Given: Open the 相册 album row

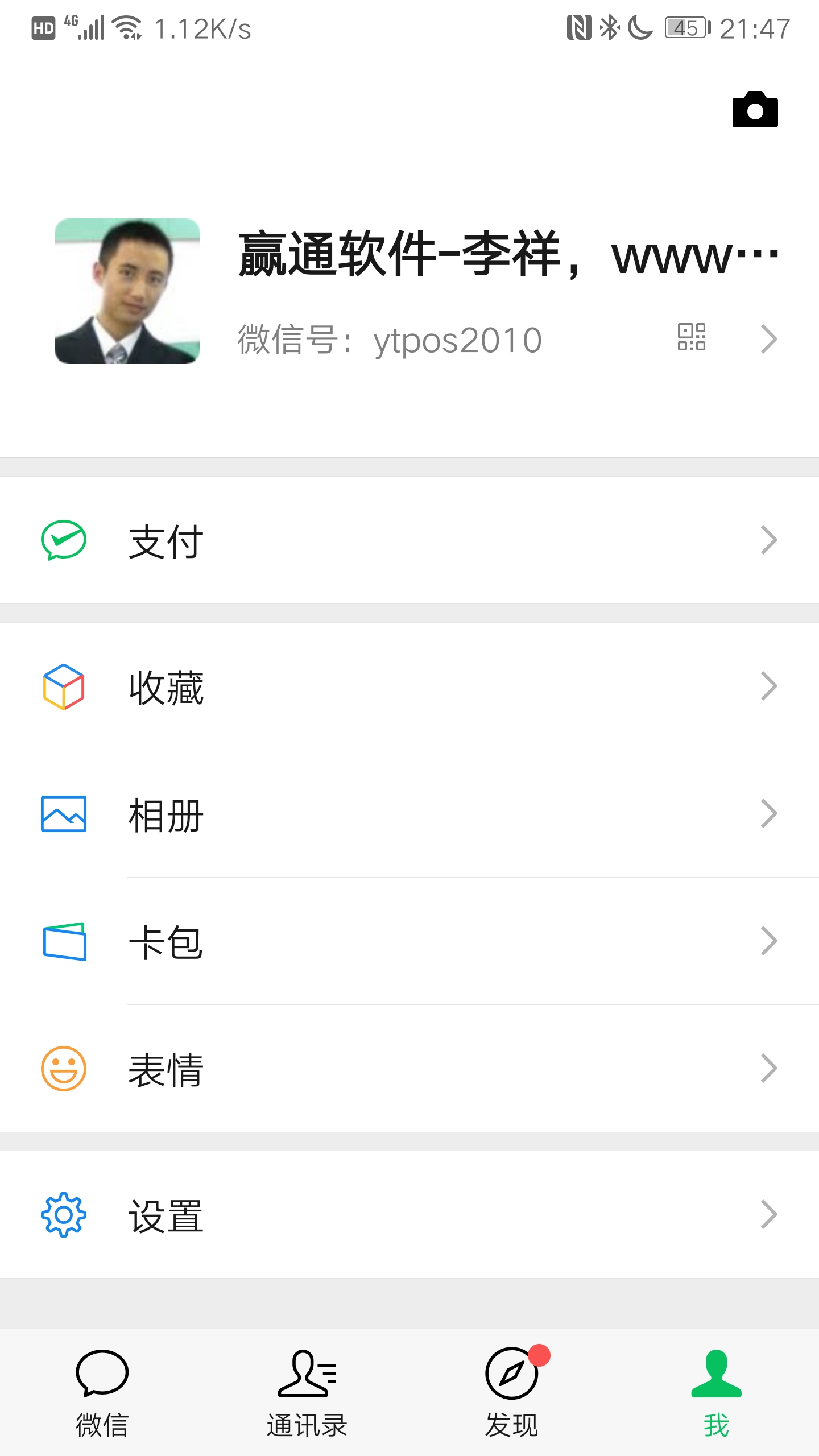Looking at the screenshot, I should pos(409,814).
